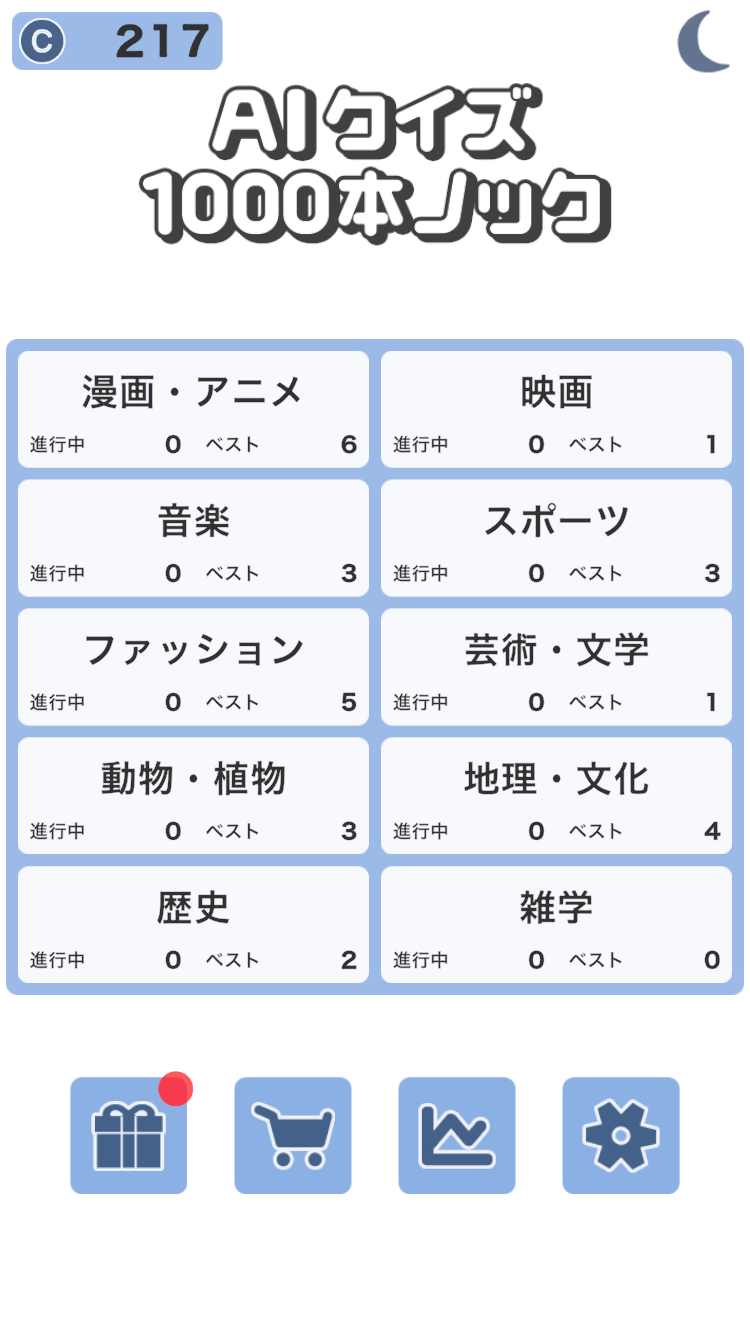View statistics via the chart icon

[x=457, y=1136]
